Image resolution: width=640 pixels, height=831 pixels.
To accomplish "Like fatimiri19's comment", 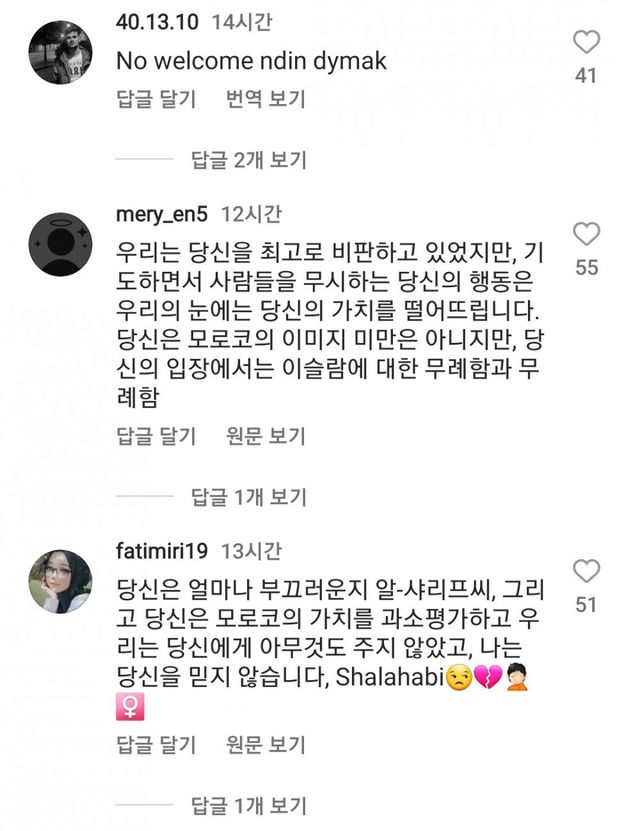I will [586, 571].
